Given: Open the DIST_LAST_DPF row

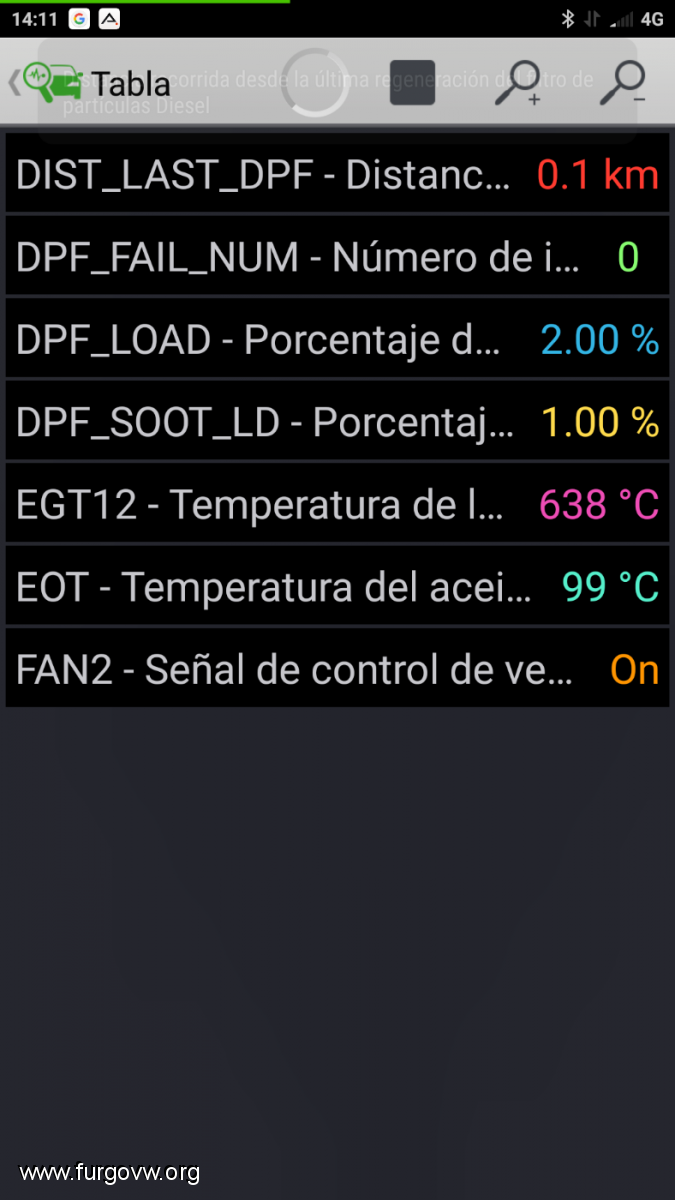Looking at the screenshot, I should (337, 174).
